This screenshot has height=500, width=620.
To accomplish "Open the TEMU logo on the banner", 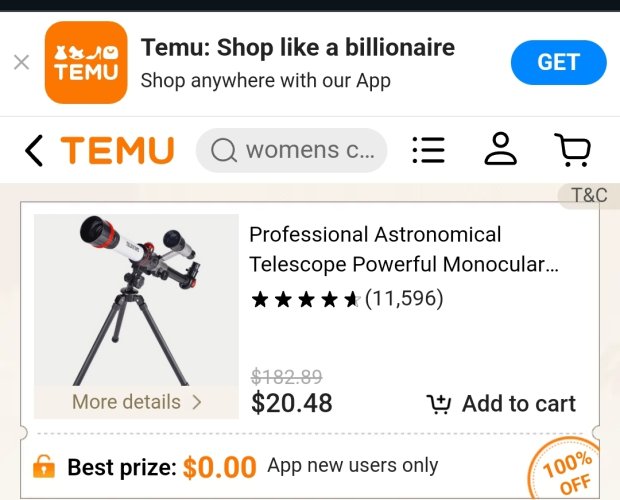I will tap(85, 63).
